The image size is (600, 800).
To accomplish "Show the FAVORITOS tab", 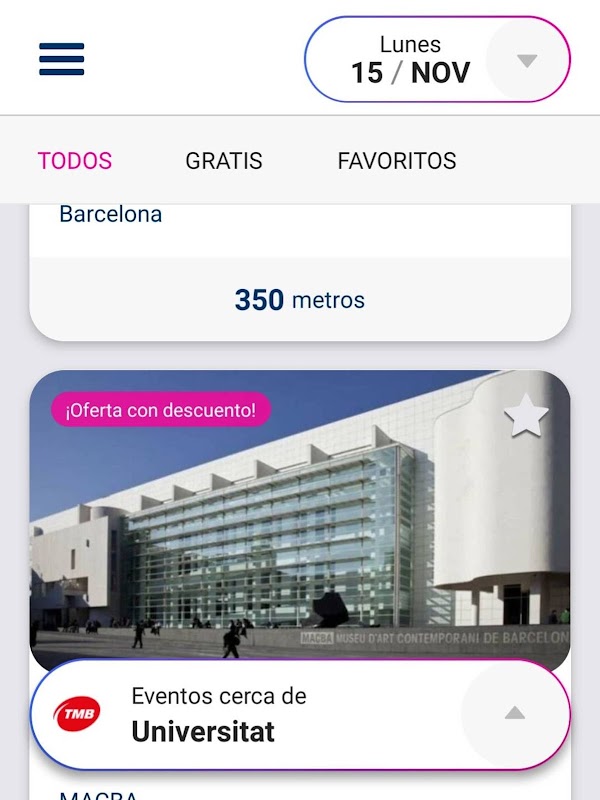I will (x=397, y=161).
